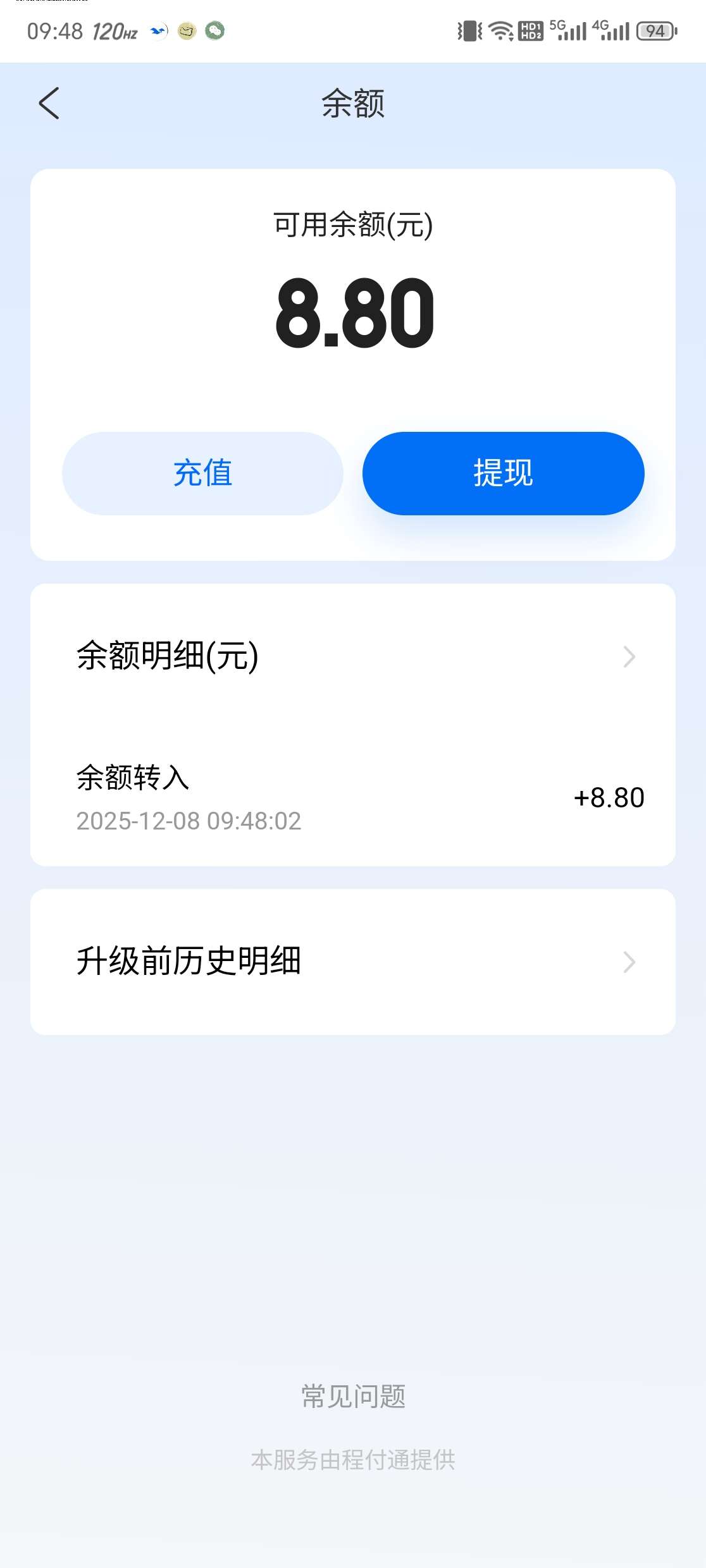This screenshot has width=706, height=1568.
Task: Open the 常见问题 FAQ link
Action: coord(353,1395)
